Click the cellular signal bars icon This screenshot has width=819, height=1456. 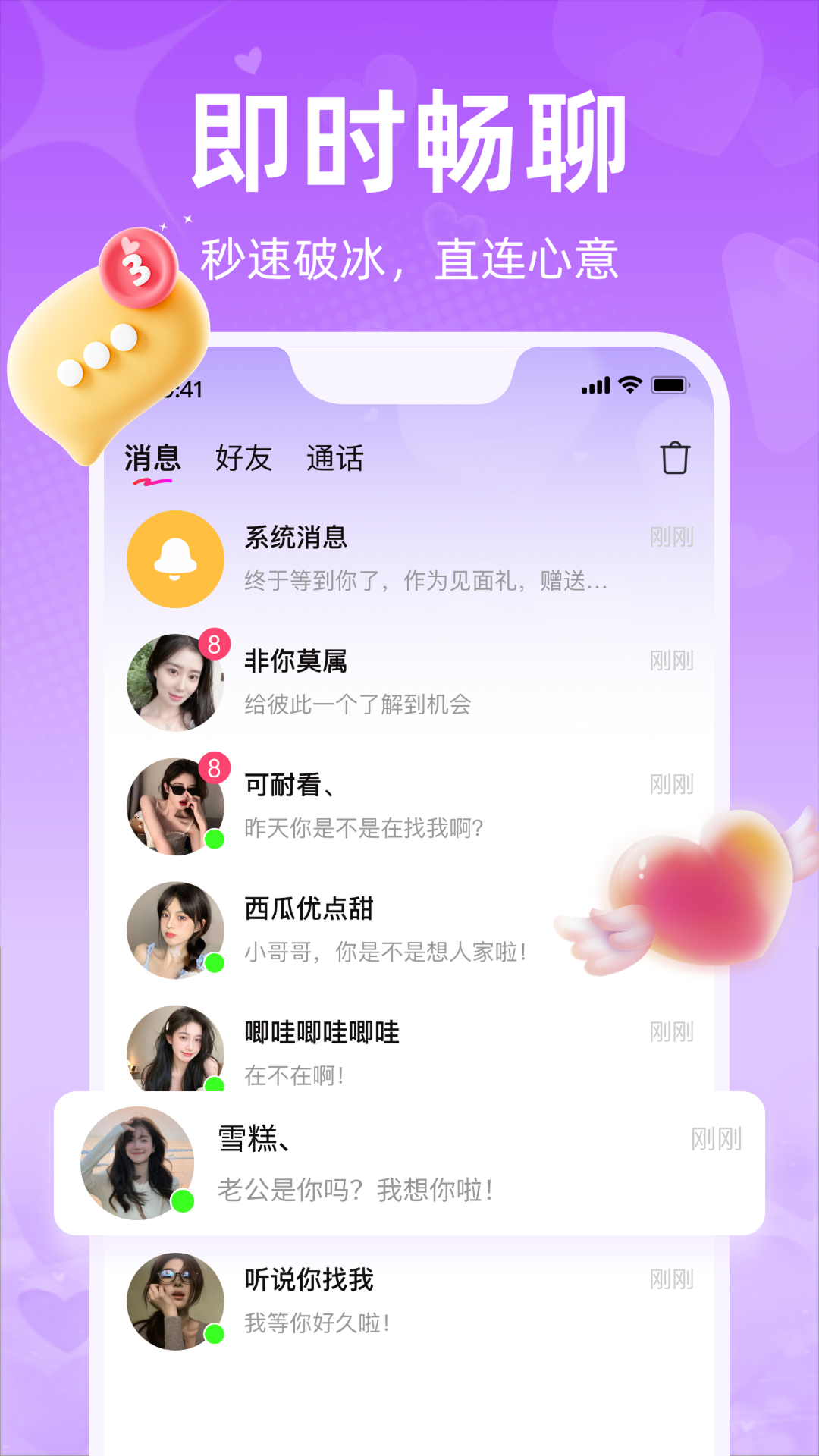coord(595,385)
